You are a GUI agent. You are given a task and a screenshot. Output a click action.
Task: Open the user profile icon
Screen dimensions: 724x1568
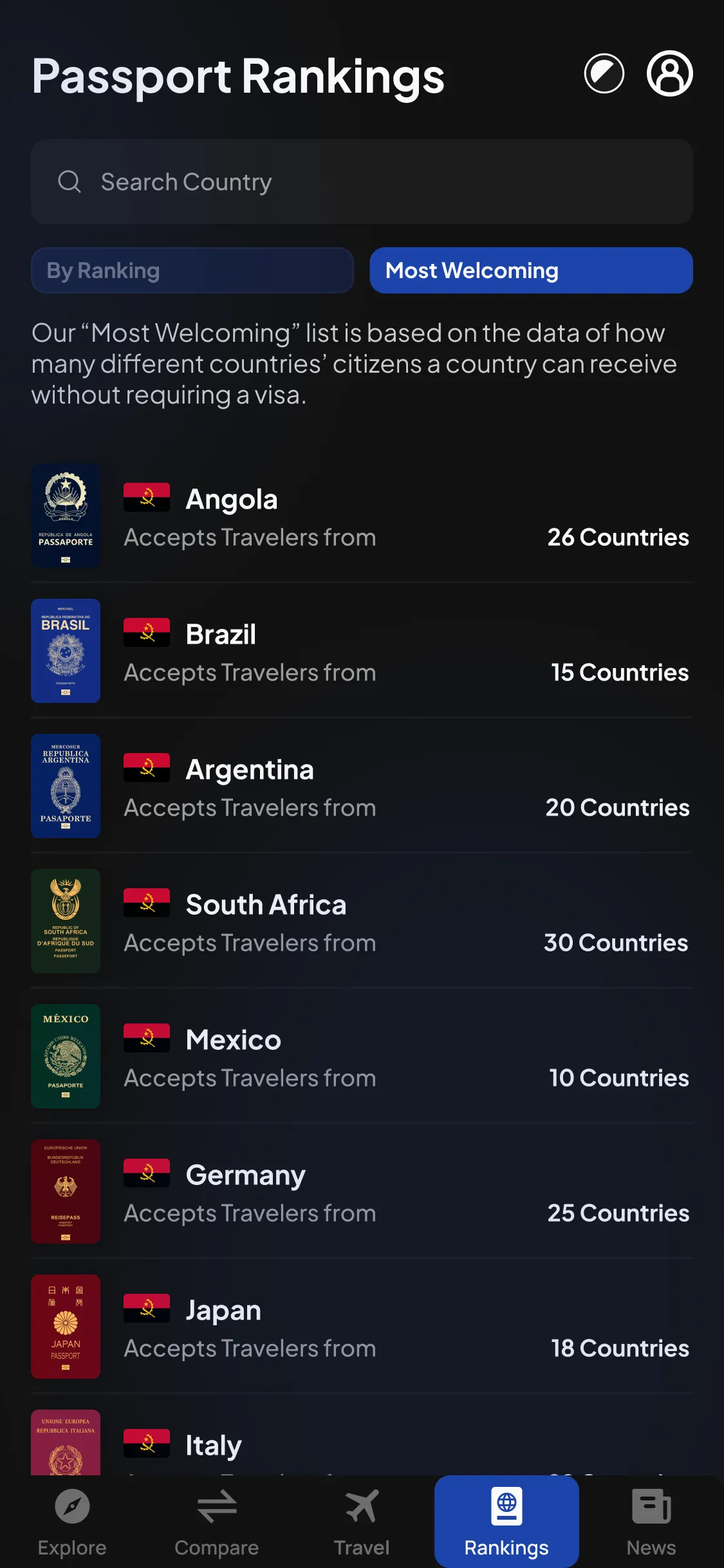669,73
